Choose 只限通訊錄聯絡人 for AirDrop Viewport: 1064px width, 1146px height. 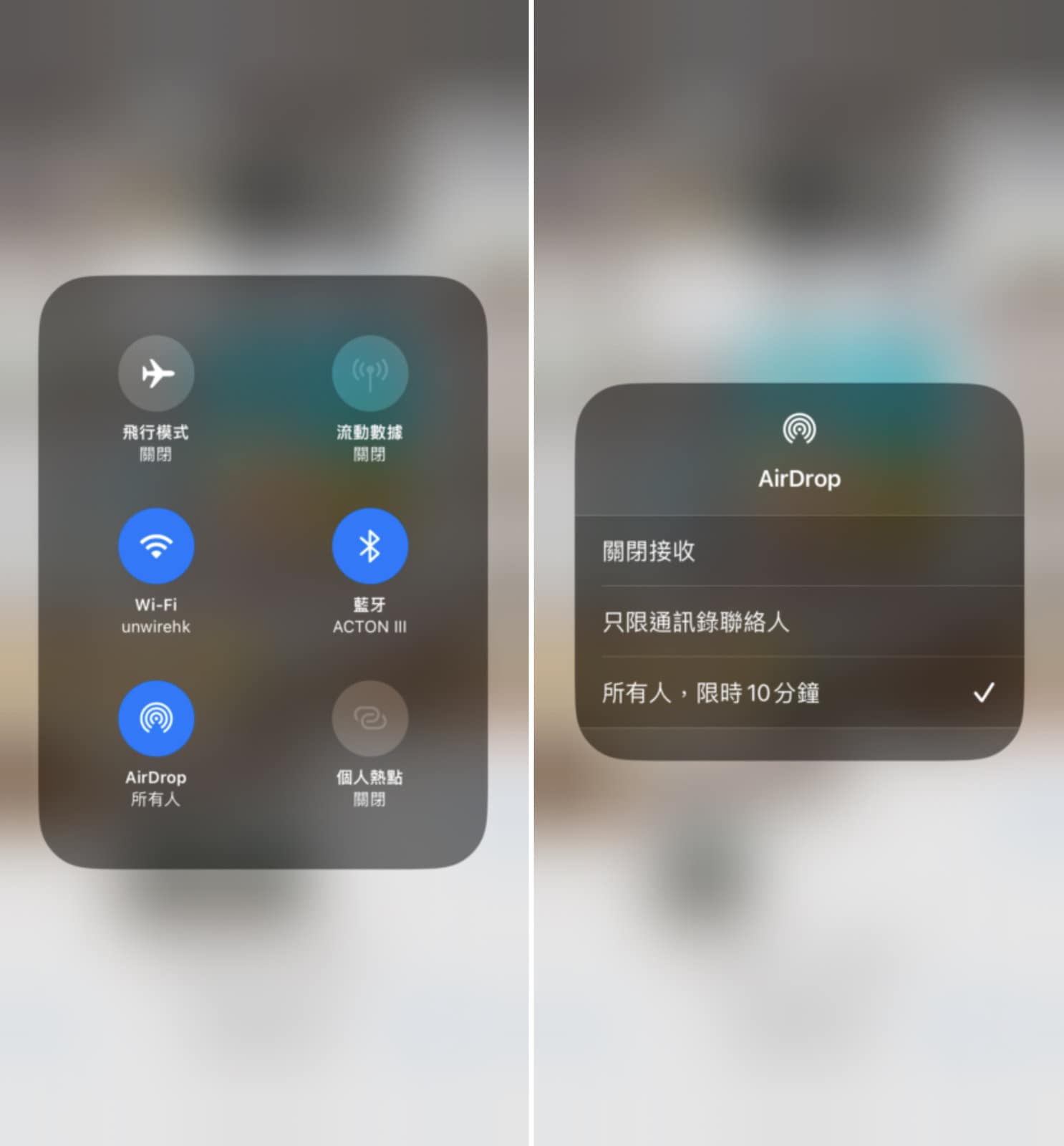pyautogui.click(x=798, y=622)
